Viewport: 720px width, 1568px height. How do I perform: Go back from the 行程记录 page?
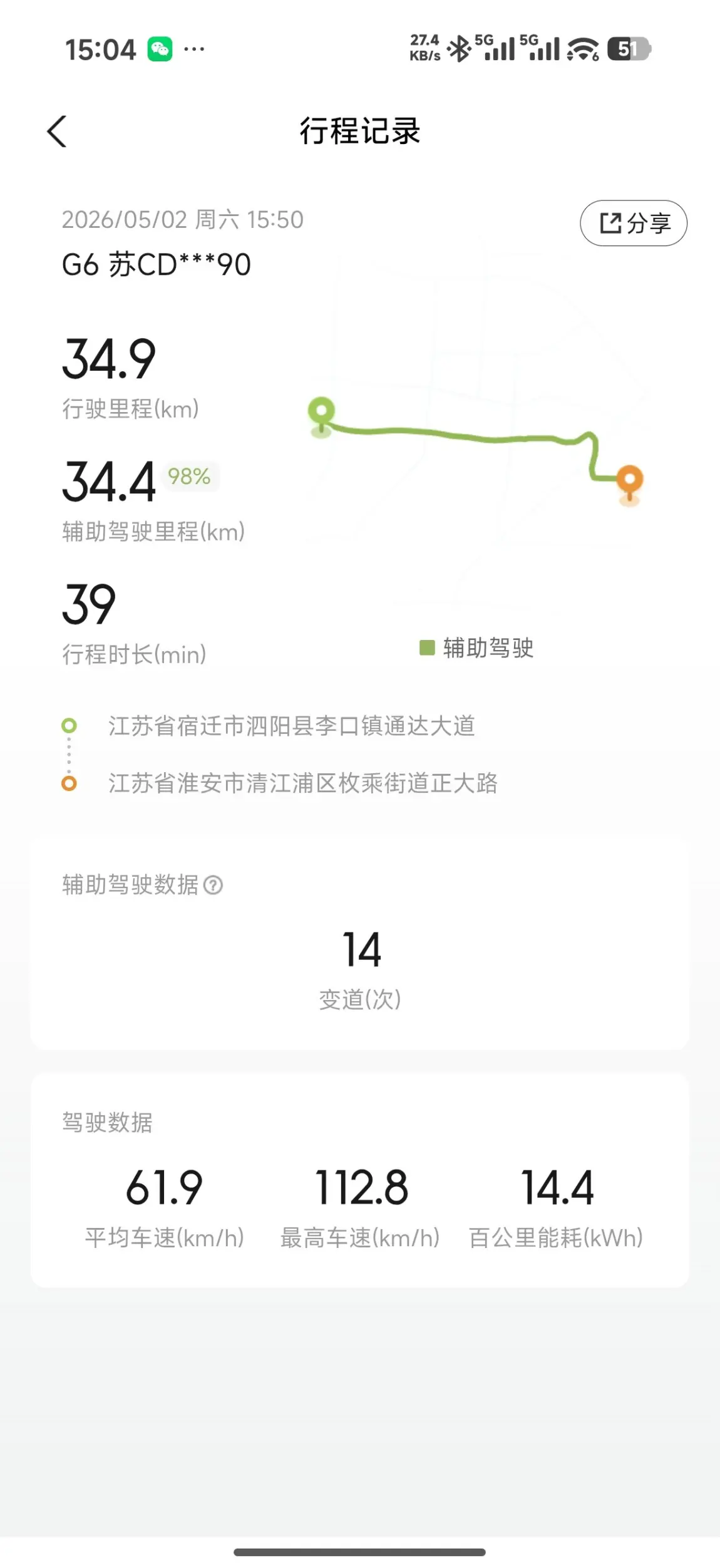[57, 132]
